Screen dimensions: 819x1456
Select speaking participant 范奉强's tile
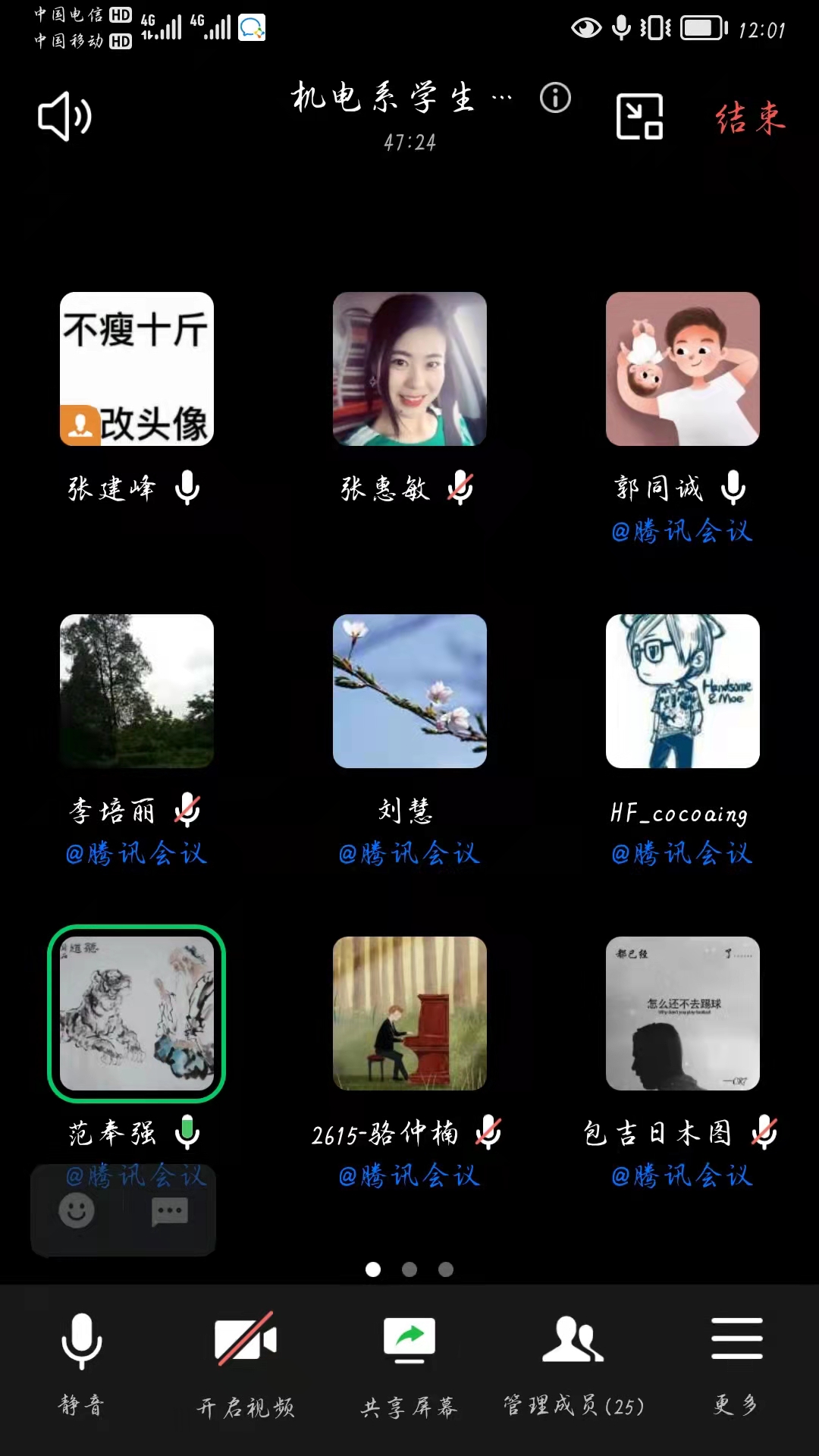pyautogui.click(x=136, y=1013)
